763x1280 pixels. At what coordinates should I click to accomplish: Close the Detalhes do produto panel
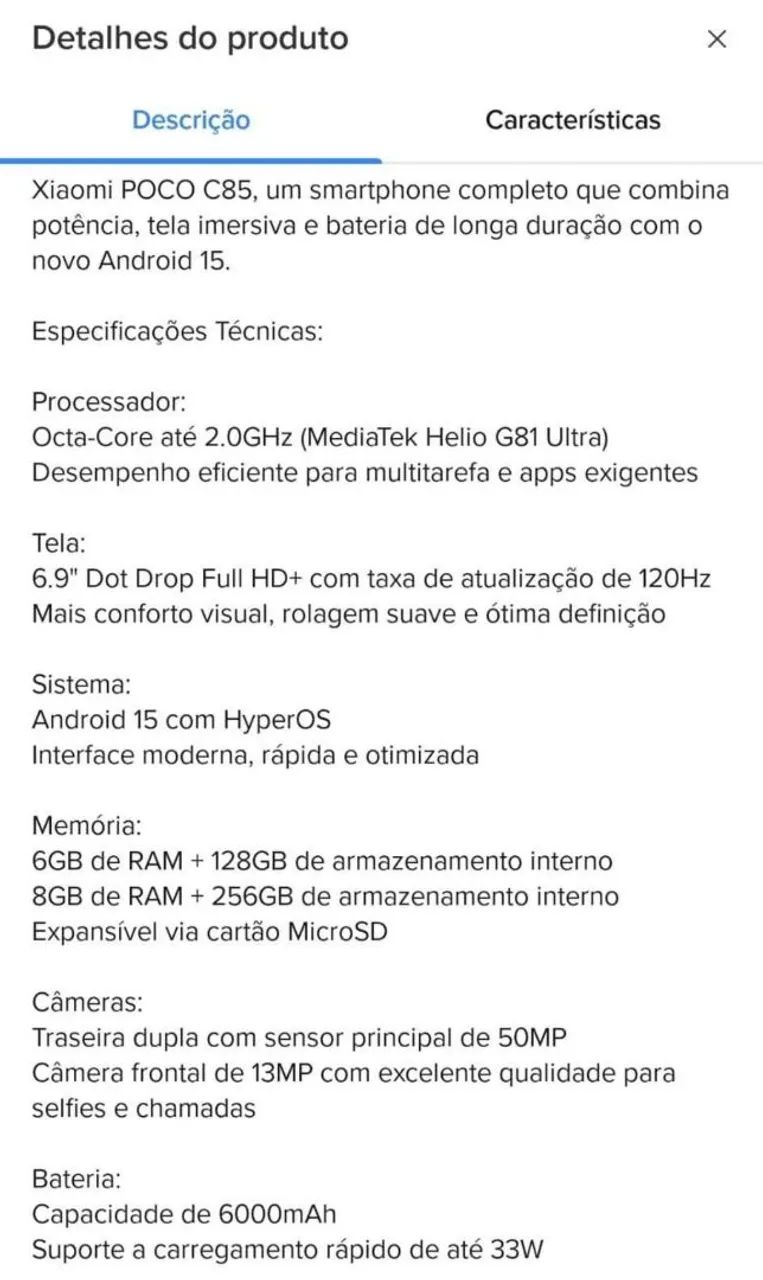click(716, 39)
